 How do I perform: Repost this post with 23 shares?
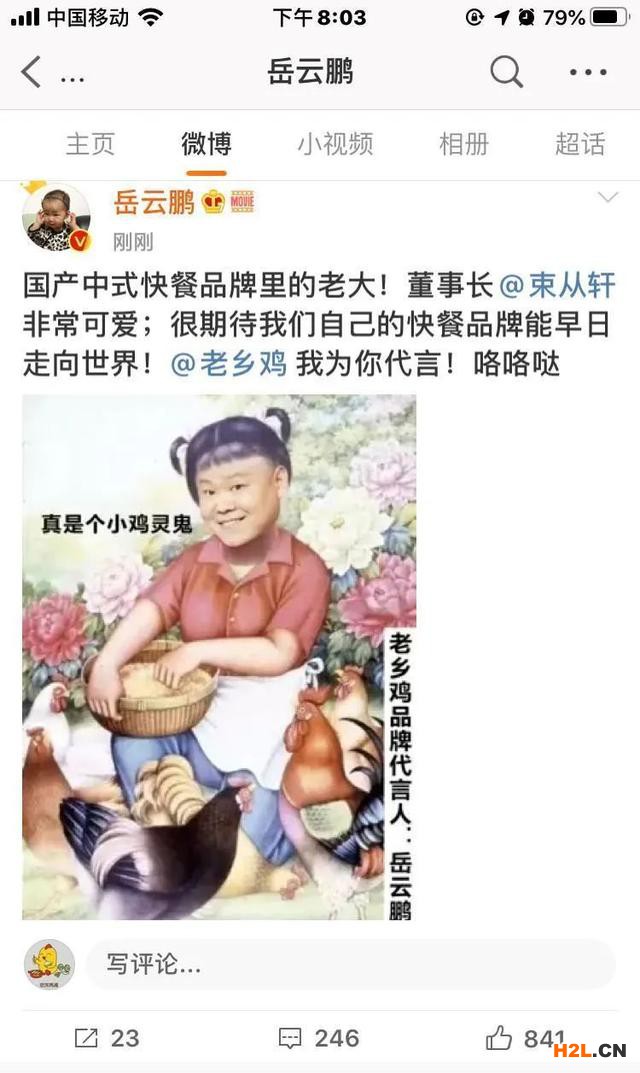tap(107, 1038)
